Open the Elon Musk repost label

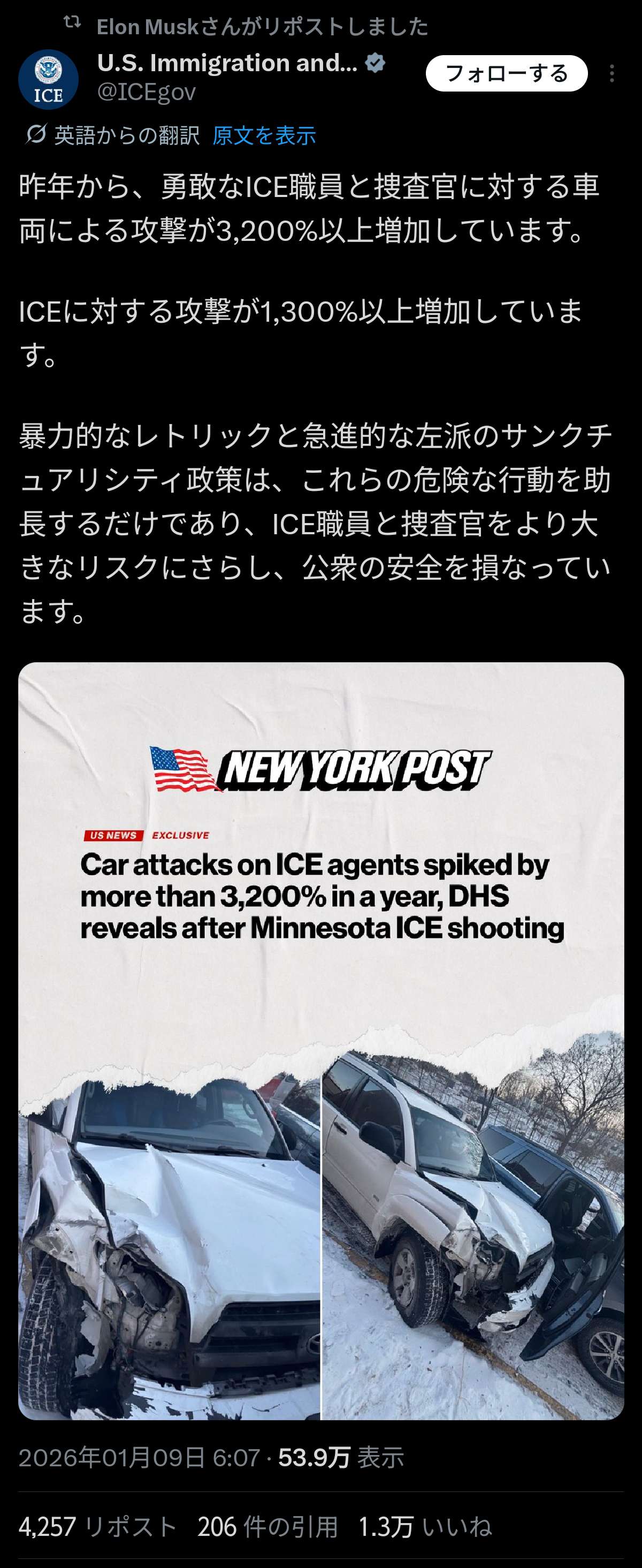click(262, 27)
